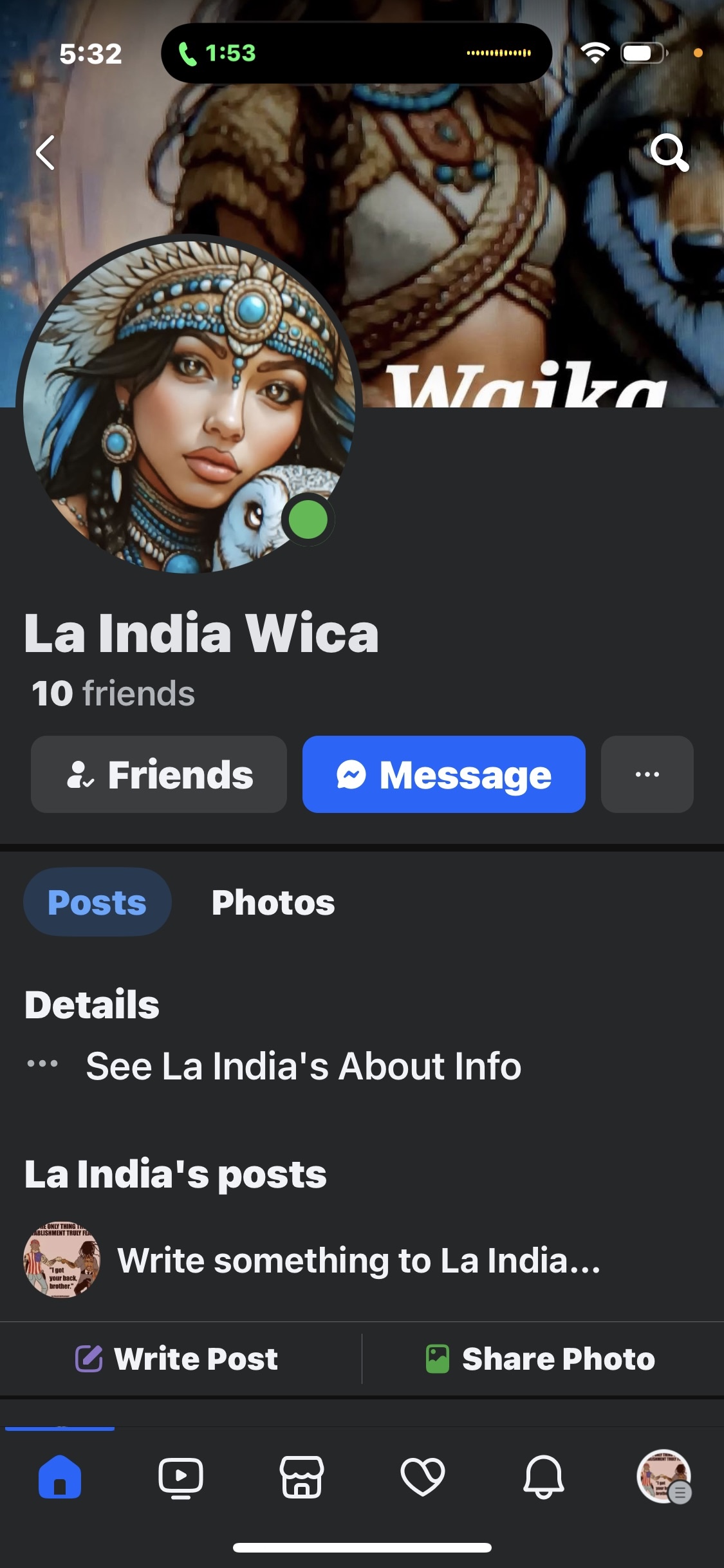Tap Share Photo
The image size is (724, 1568).
coord(541,1359)
